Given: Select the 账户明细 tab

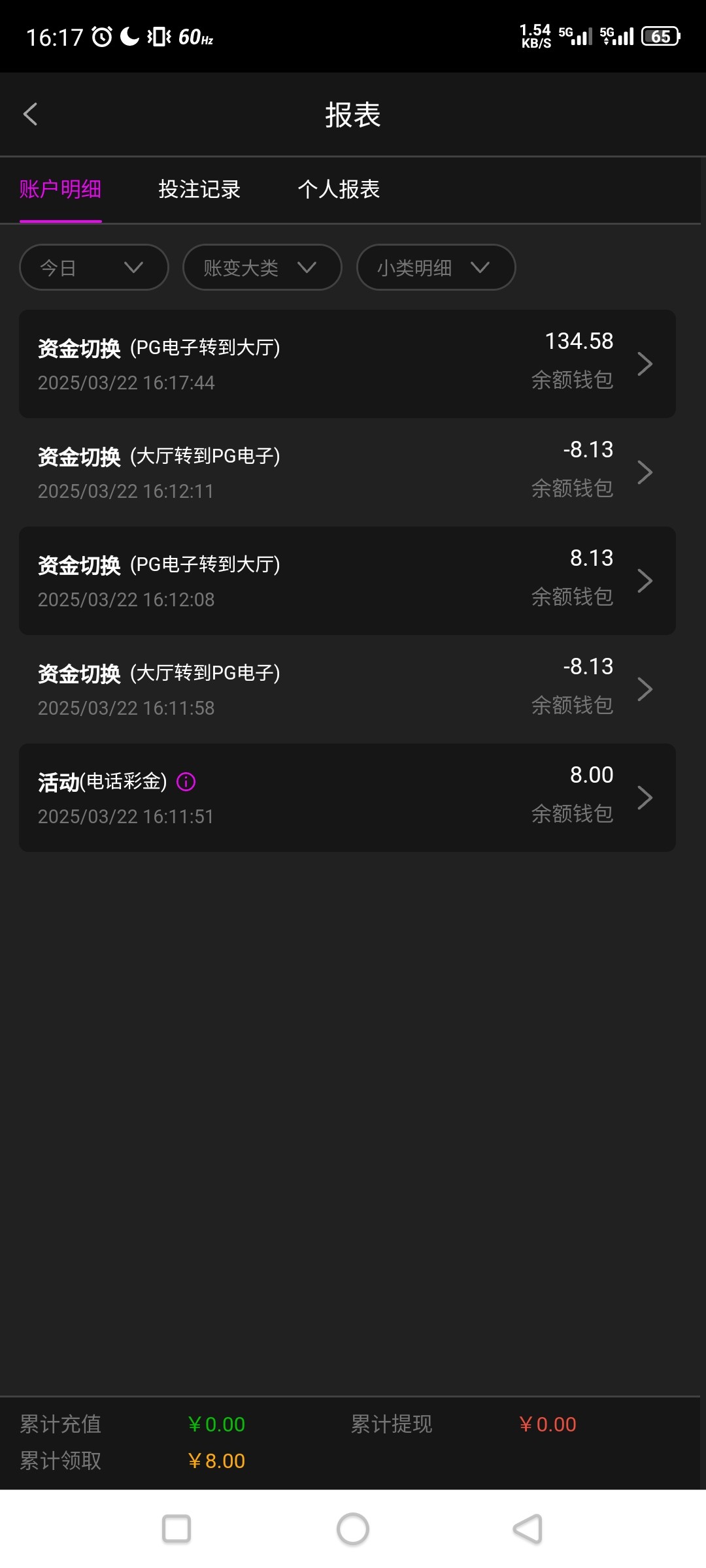Looking at the screenshot, I should pyautogui.click(x=60, y=189).
